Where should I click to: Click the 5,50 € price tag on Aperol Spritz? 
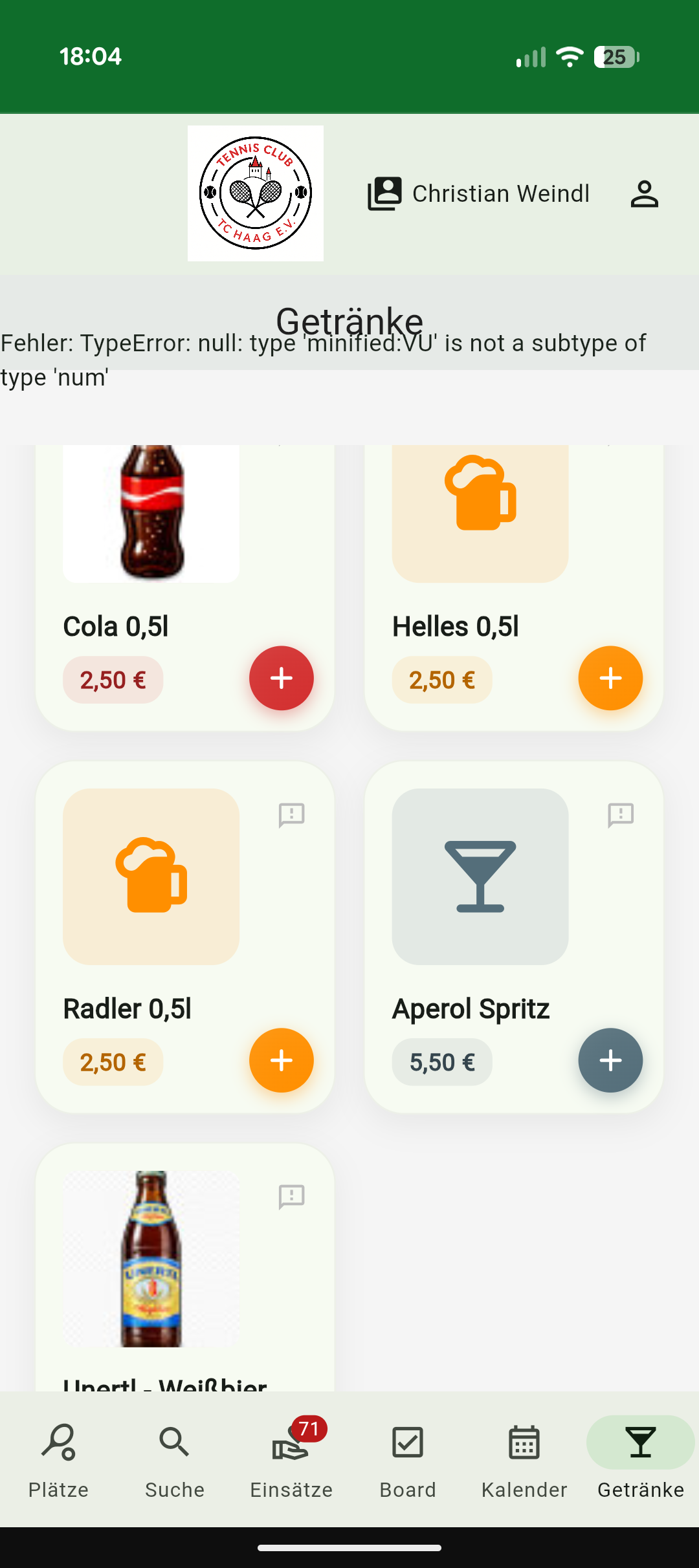(441, 1061)
